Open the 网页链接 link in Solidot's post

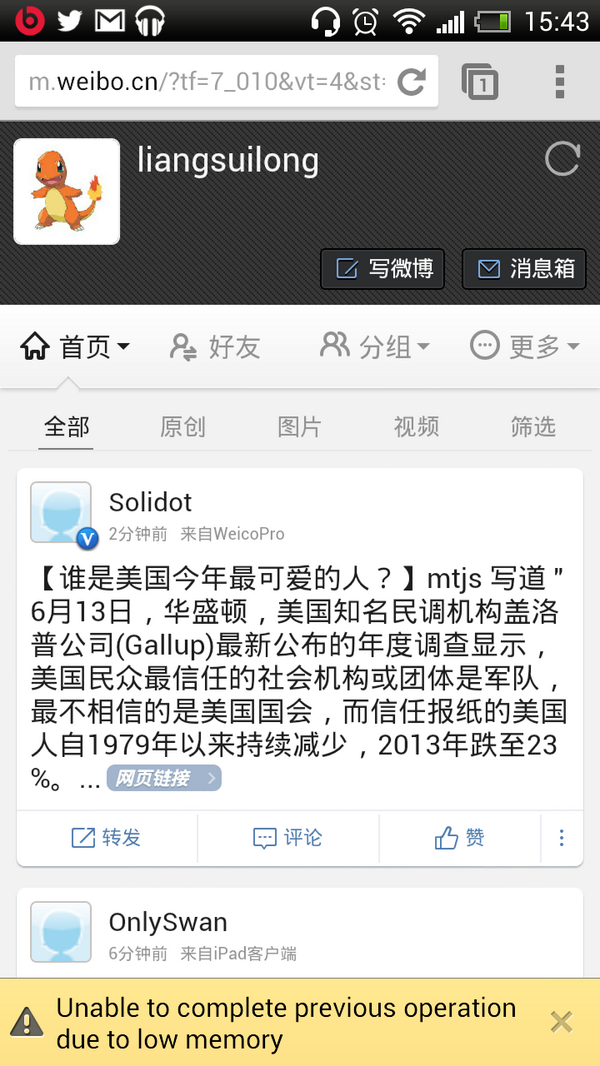pos(163,778)
